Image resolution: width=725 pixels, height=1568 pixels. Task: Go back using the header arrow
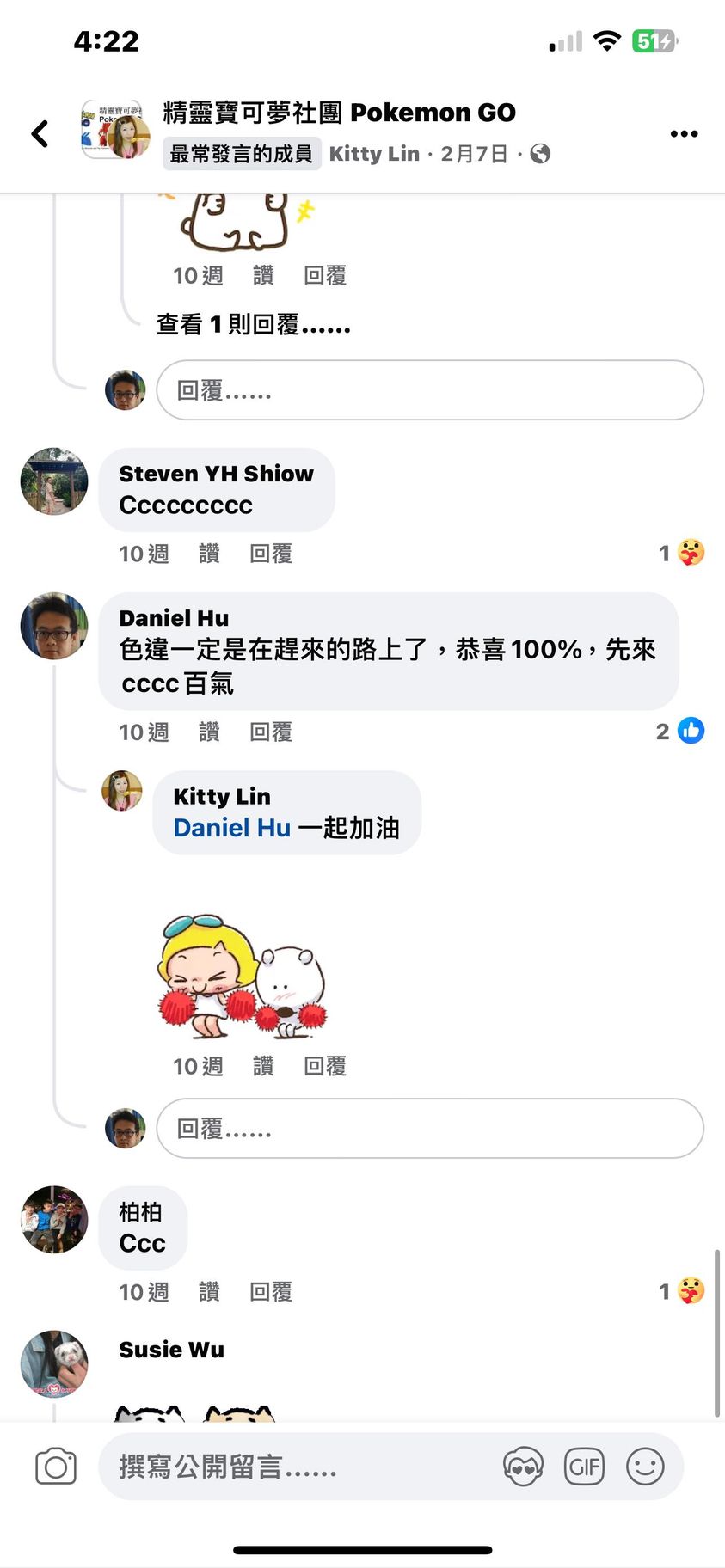click(40, 133)
